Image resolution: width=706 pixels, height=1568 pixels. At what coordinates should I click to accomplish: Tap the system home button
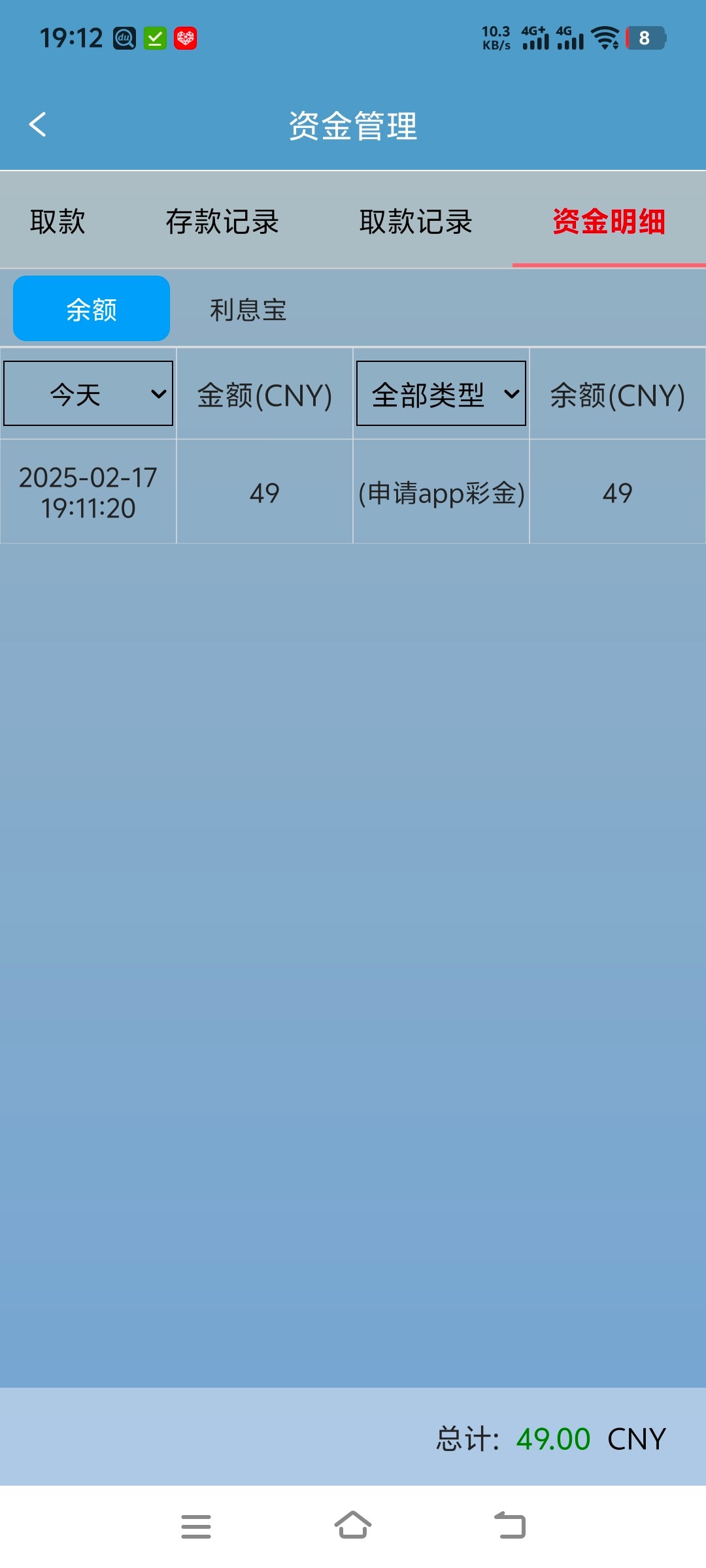coord(353,1526)
